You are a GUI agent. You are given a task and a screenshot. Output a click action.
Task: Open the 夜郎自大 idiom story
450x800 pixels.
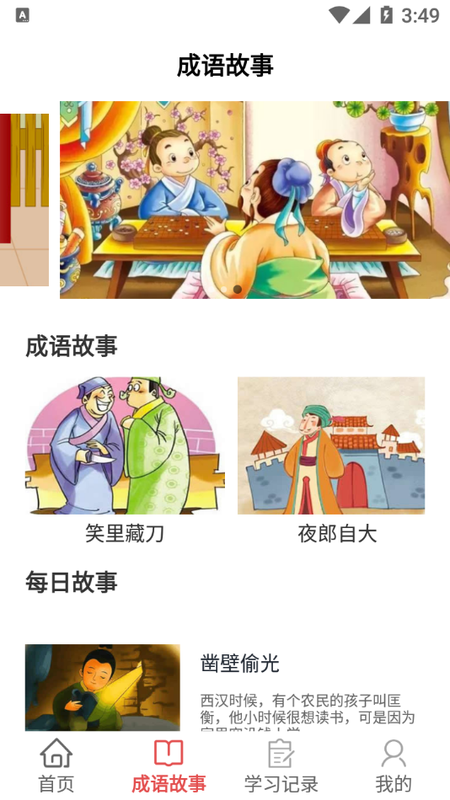[x=332, y=461]
